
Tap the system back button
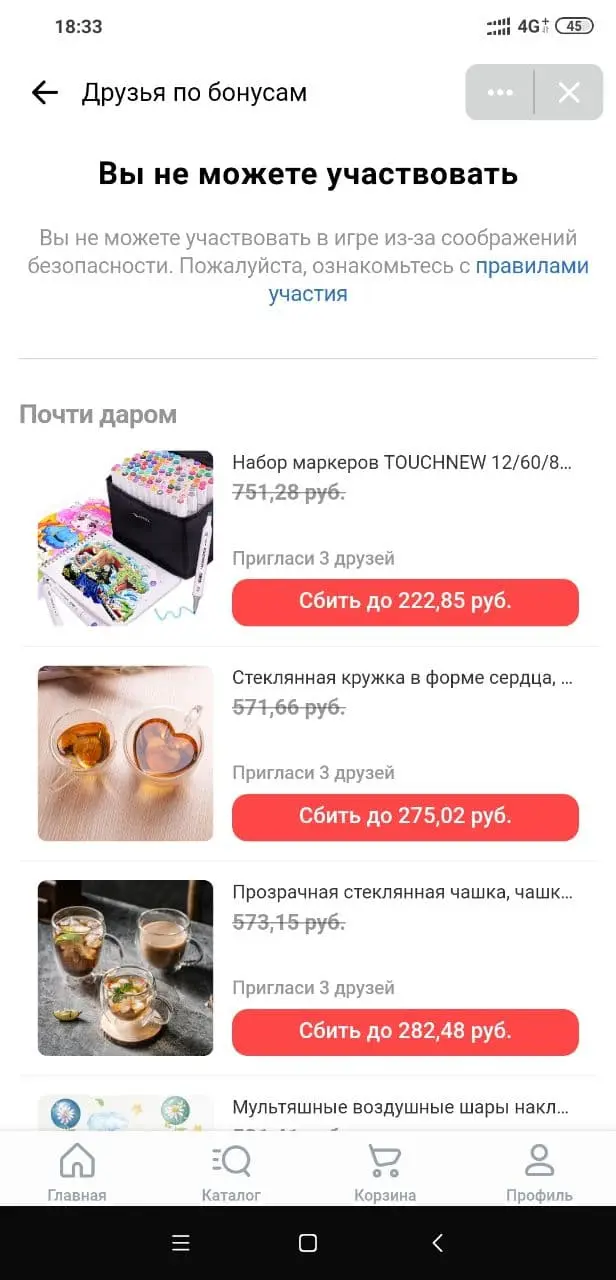tap(437, 1243)
